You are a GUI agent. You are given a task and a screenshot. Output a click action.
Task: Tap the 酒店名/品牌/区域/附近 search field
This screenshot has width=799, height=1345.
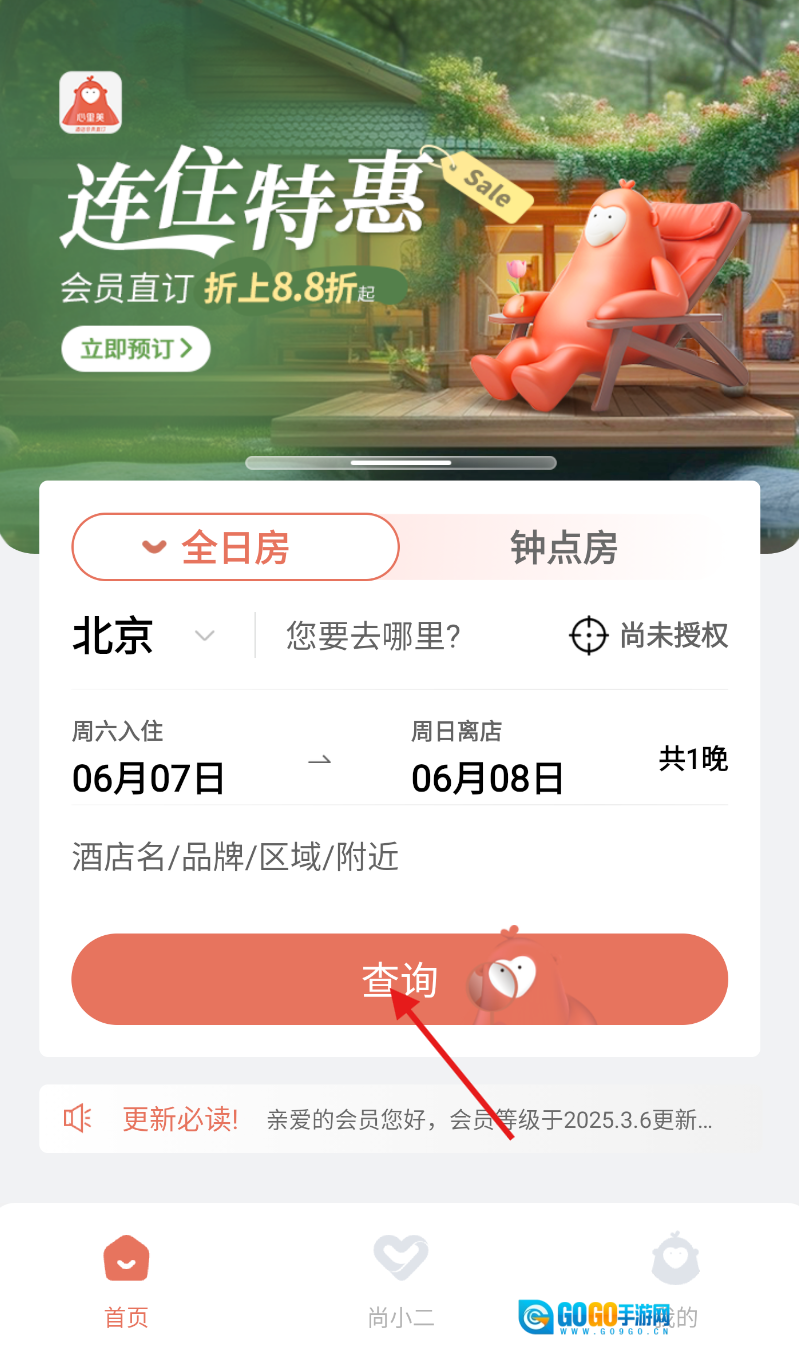pos(236,857)
